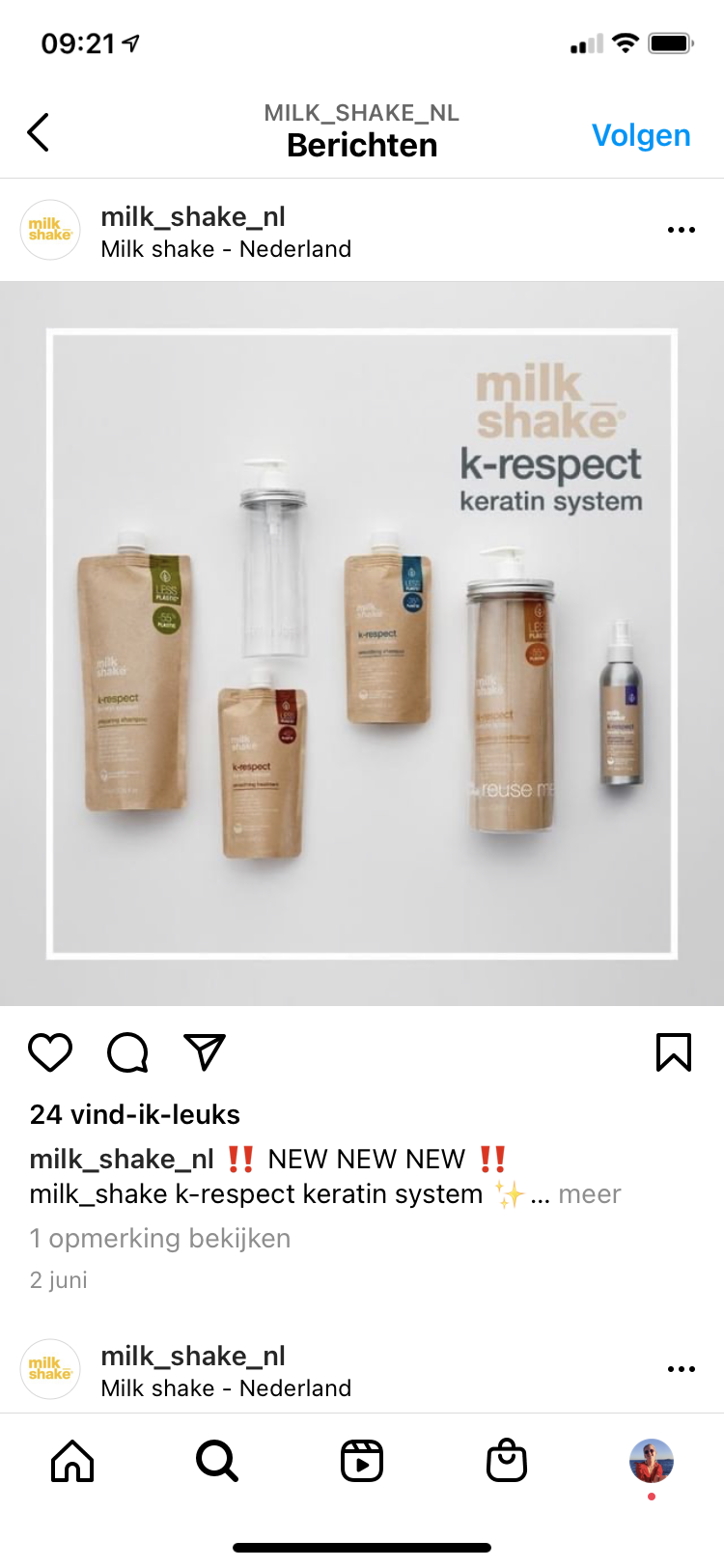Open milk_shake_nl profile from post header
Viewport: 724px width, 1568px height.
point(193,217)
